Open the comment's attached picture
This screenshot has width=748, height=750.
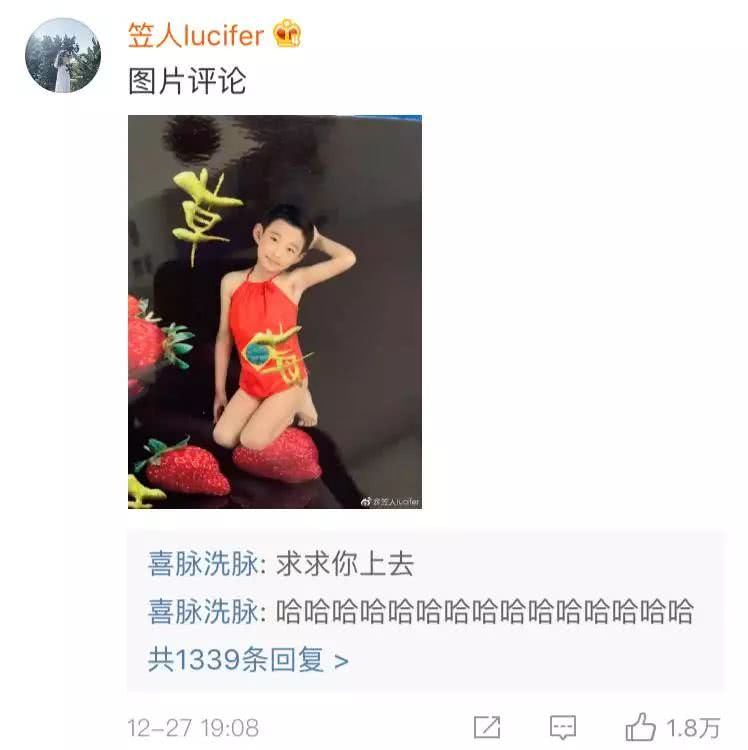pos(274,311)
